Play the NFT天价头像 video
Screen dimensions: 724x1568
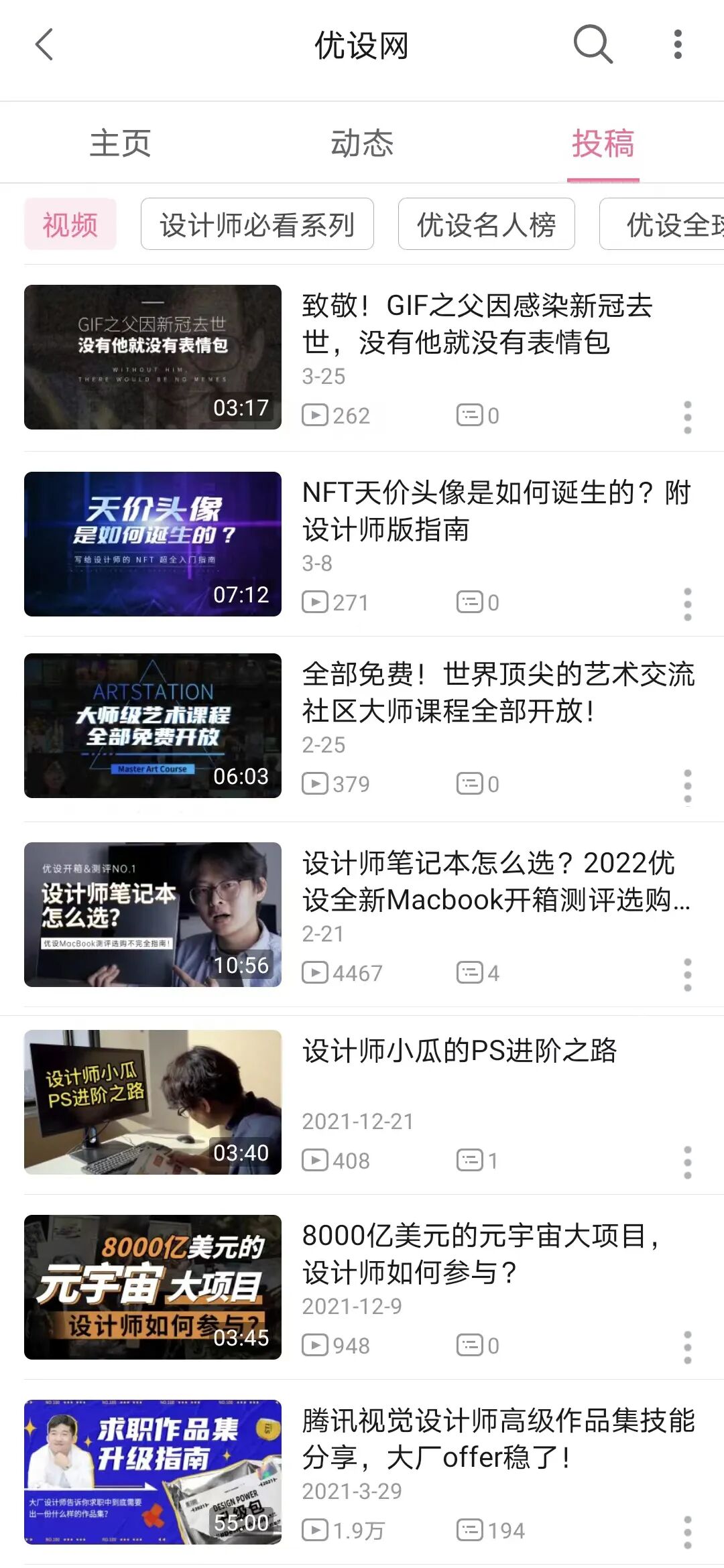[153, 544]
